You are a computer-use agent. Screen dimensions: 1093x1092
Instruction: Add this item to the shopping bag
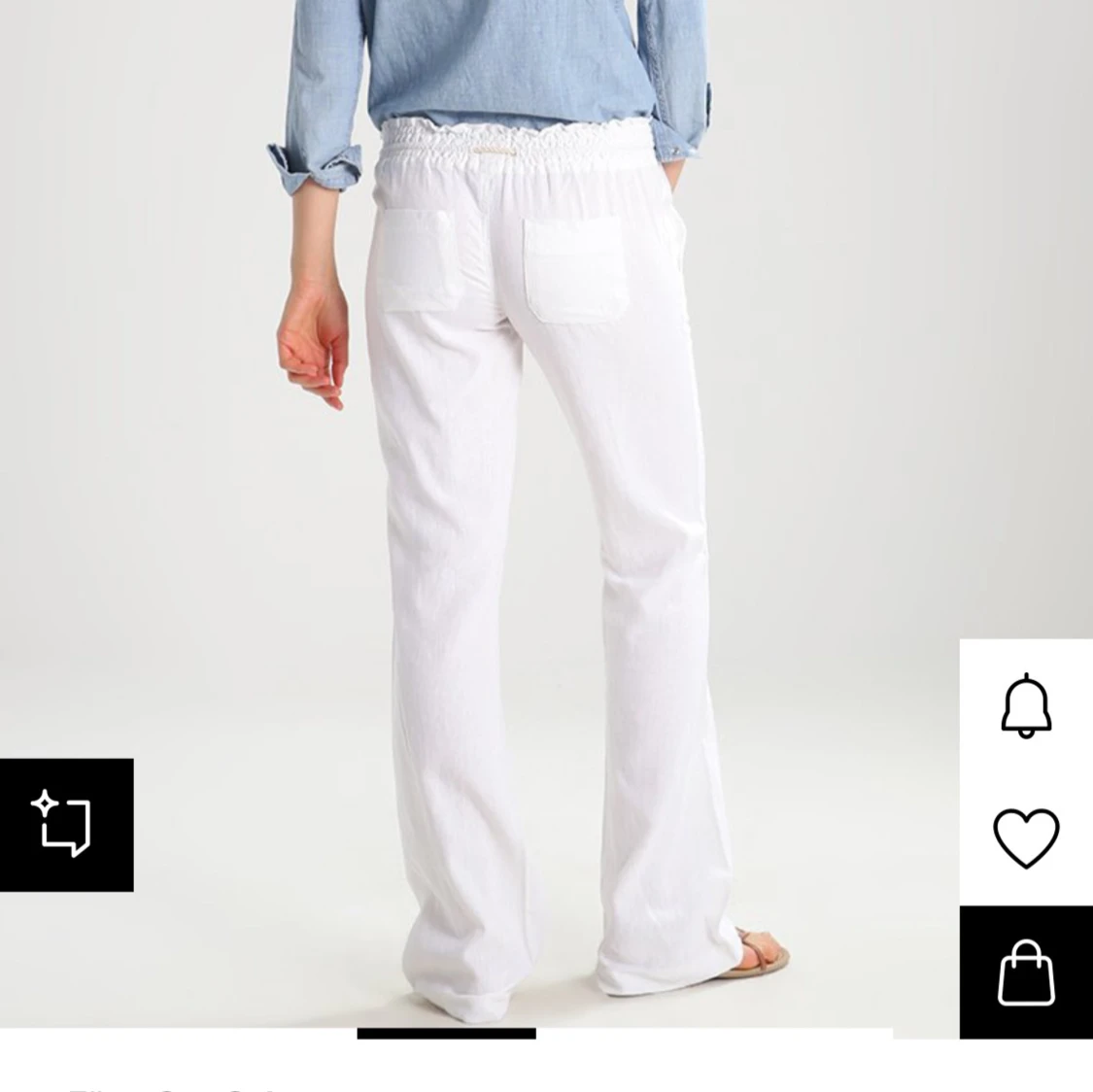tap(1026, 972)
